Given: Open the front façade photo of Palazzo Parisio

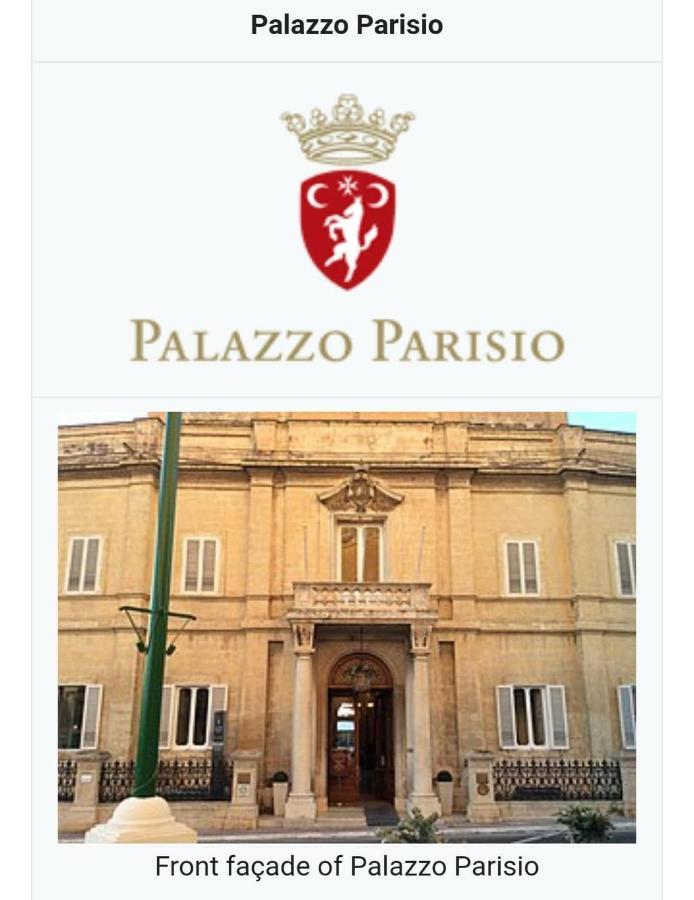Looking at the screenshot, I should 347,627.
